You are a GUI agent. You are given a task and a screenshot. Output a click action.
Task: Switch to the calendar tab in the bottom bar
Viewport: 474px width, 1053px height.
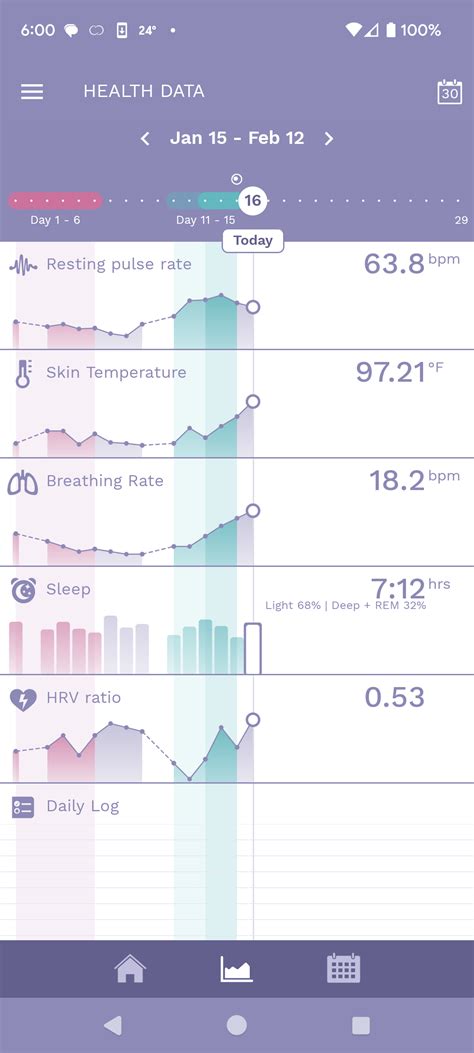(x=343, y=969)
